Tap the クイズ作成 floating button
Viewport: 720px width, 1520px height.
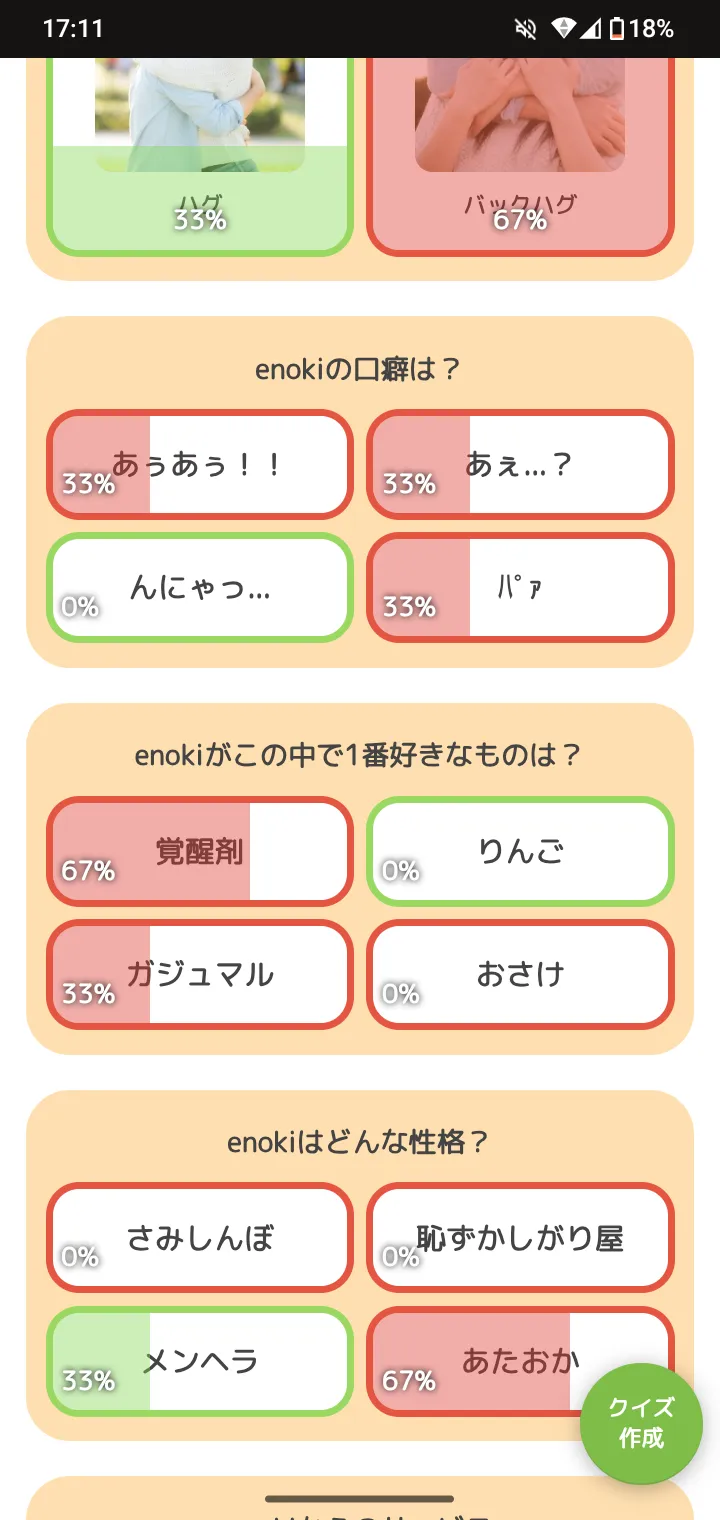coord(641,1423)
